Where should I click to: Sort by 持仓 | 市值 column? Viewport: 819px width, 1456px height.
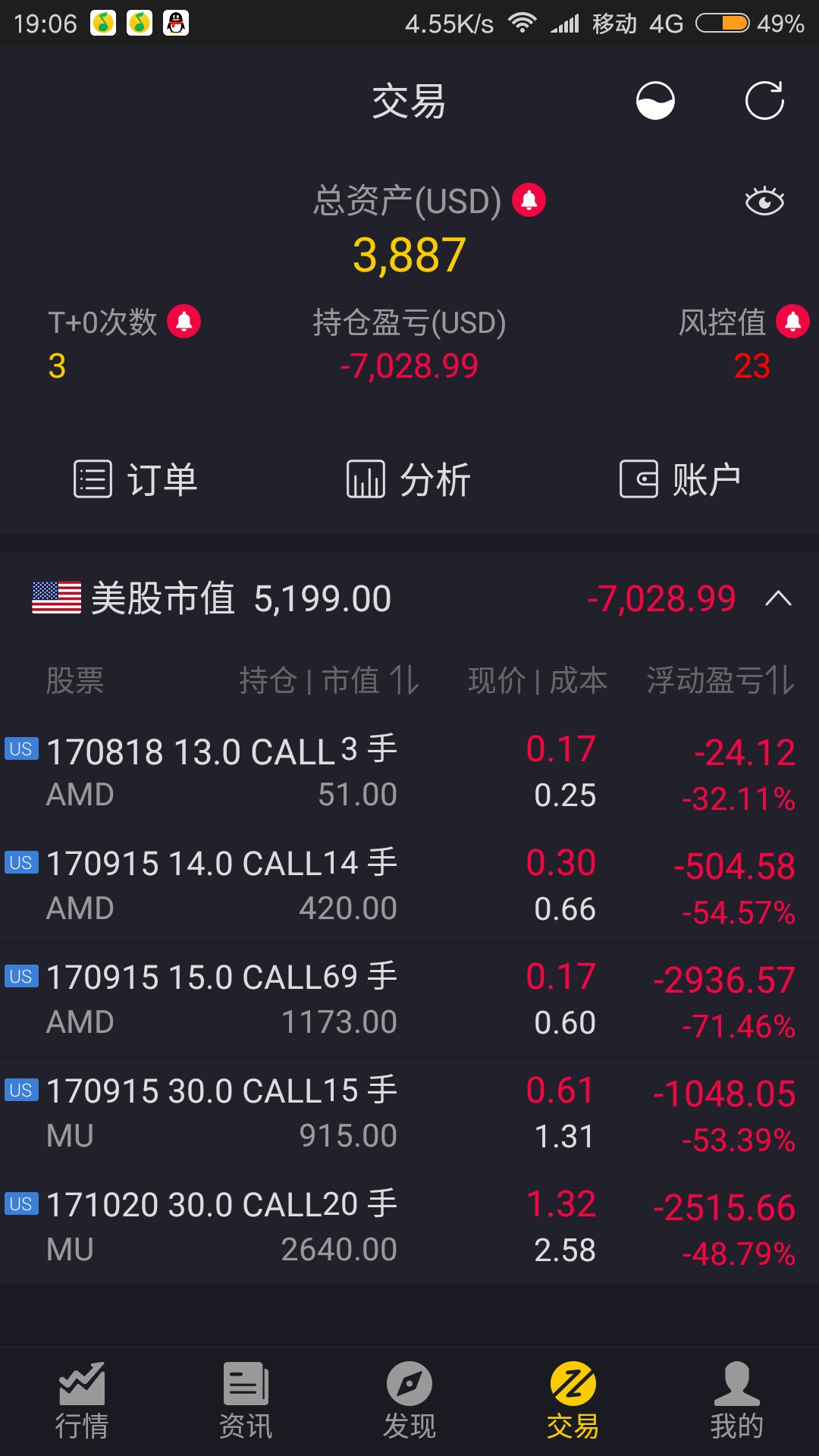coord(329,680)
